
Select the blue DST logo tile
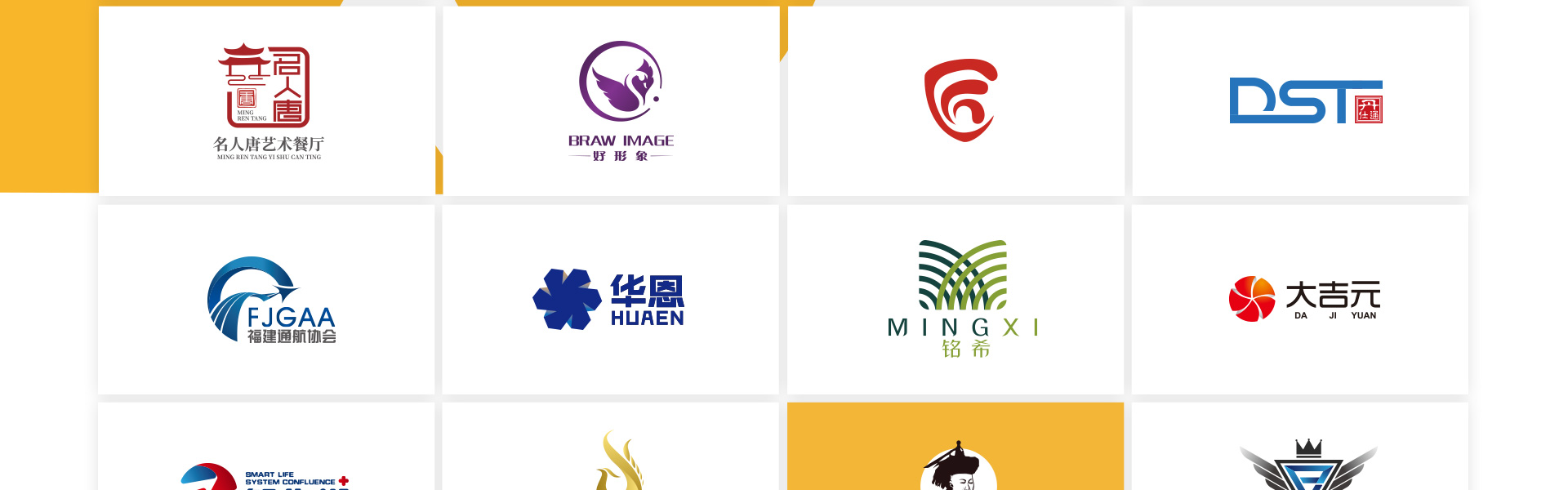[1300, 100]
